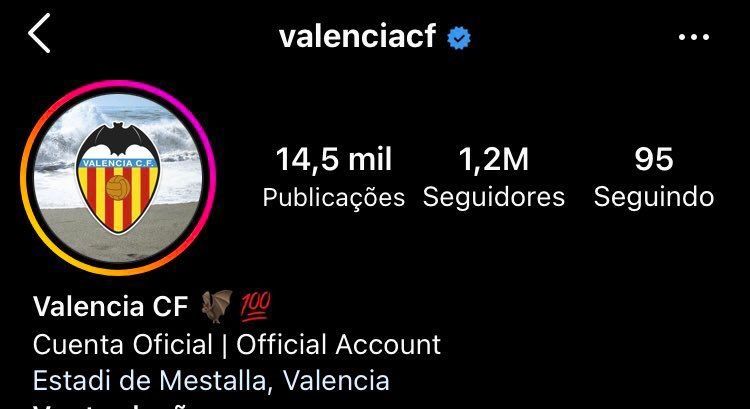Screen dimensions: 750x409
Task: Open the 1,2M Seguidores list
Action: click(493, 177)
